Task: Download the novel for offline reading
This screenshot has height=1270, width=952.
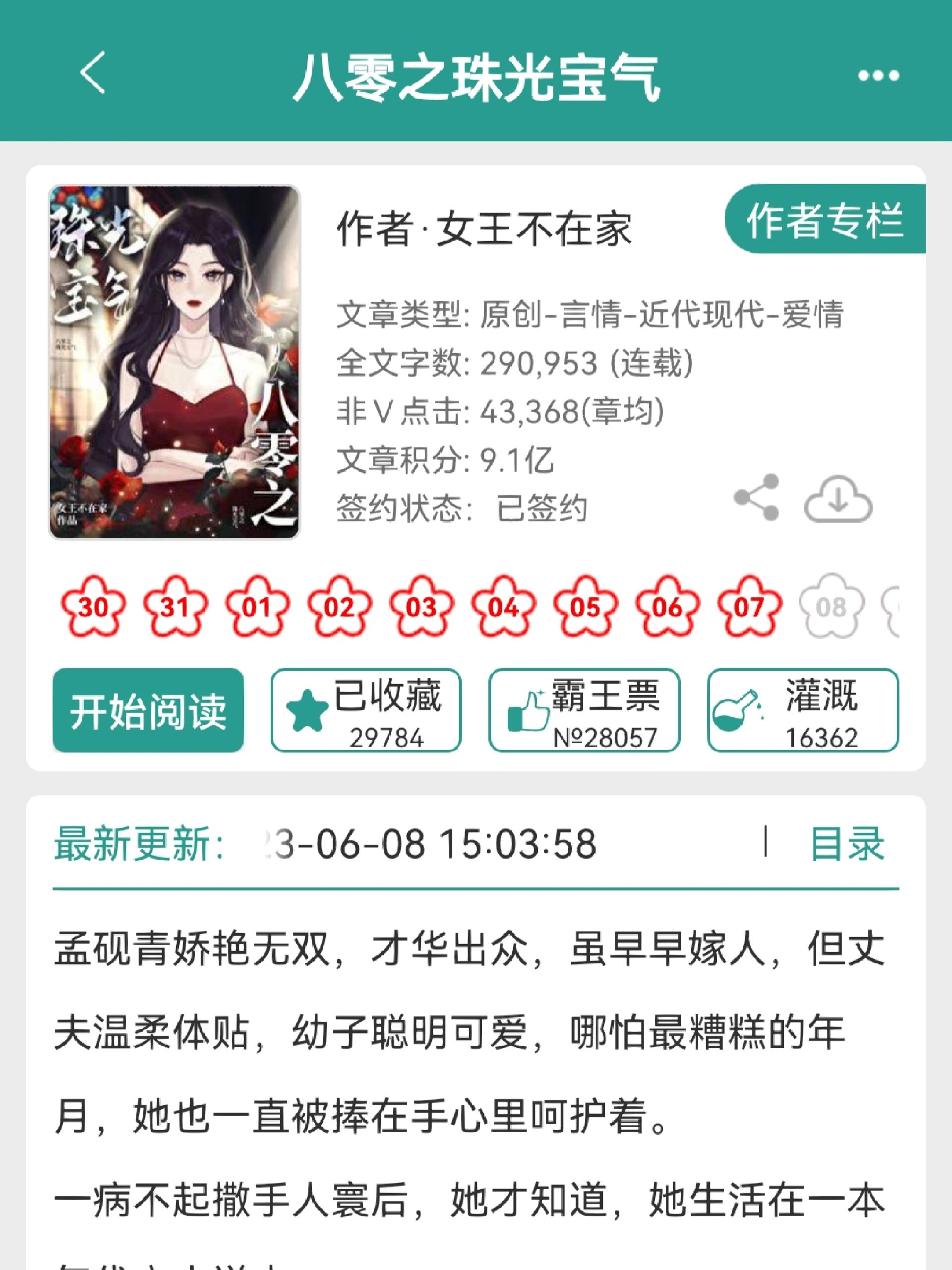Action: coord(837,499)
